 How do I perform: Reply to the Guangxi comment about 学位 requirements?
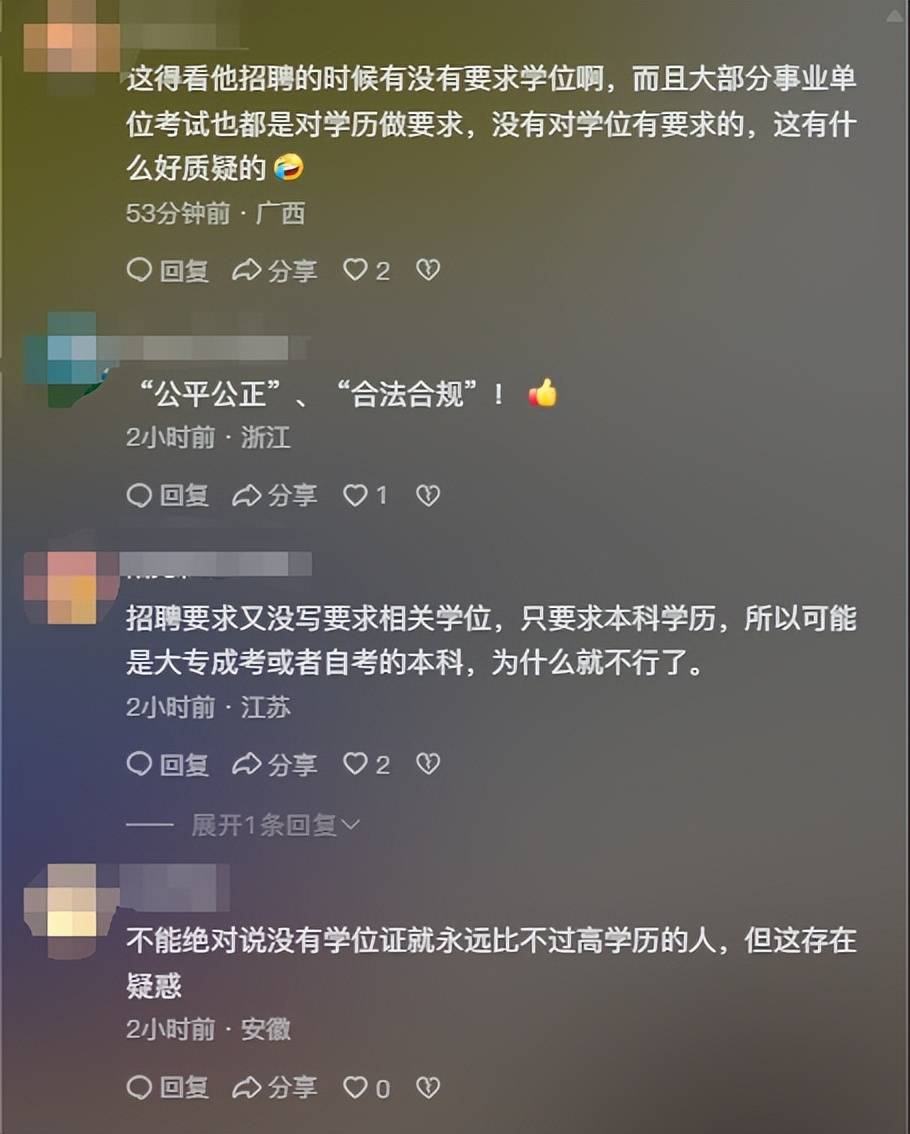(168, 270)
